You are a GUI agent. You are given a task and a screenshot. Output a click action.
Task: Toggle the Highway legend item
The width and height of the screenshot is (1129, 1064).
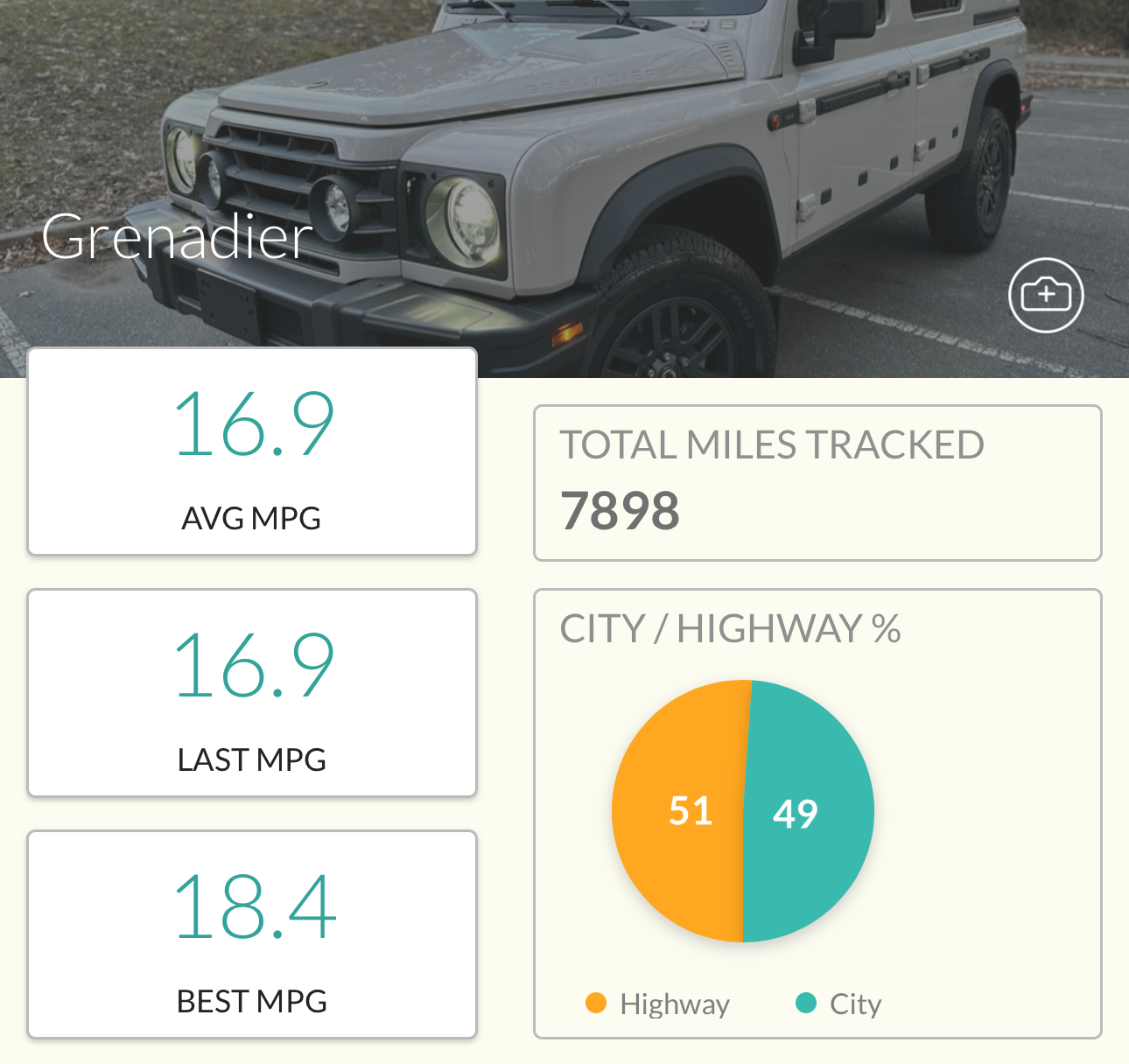pos(658,1004)
